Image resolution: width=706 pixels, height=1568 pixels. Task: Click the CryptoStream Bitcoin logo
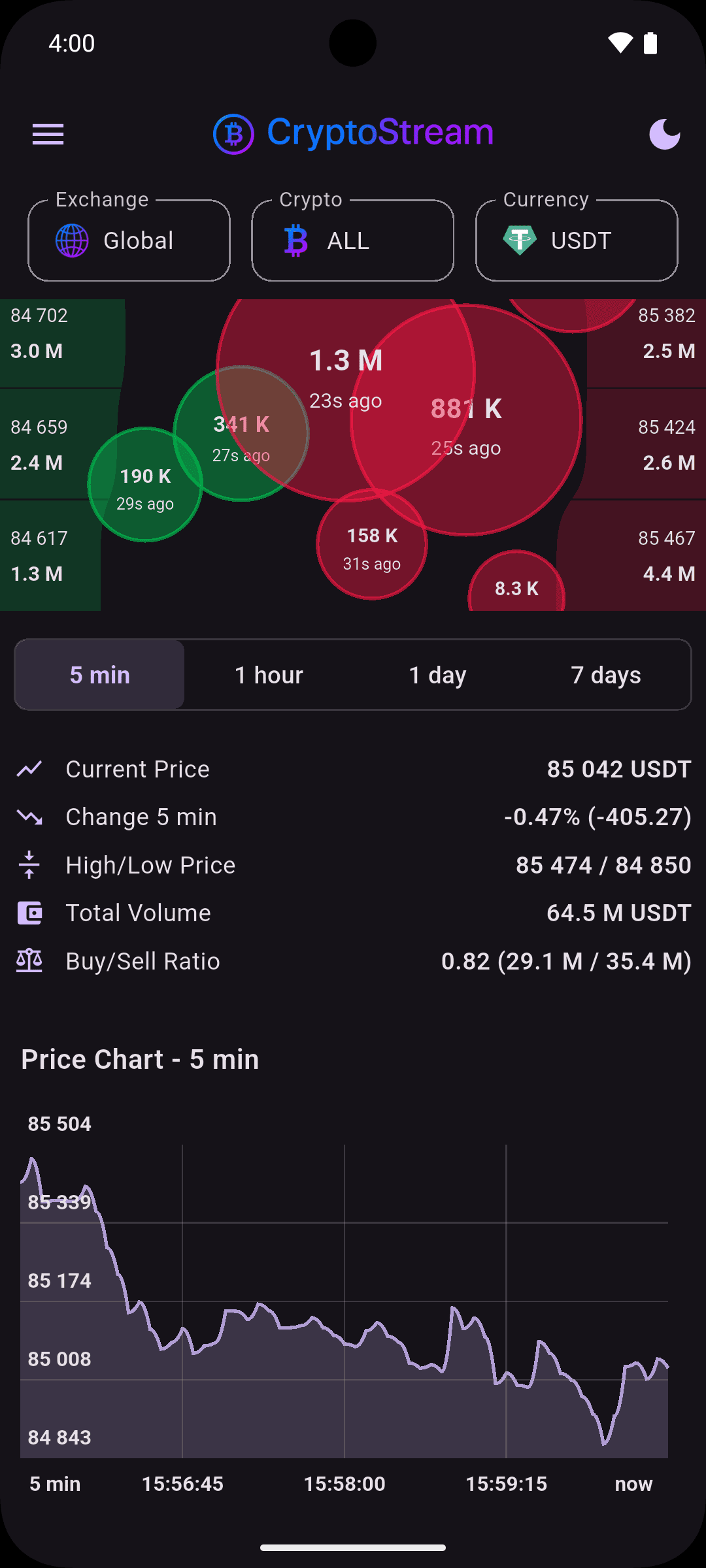pyautogui.click(x=235, y=134)
